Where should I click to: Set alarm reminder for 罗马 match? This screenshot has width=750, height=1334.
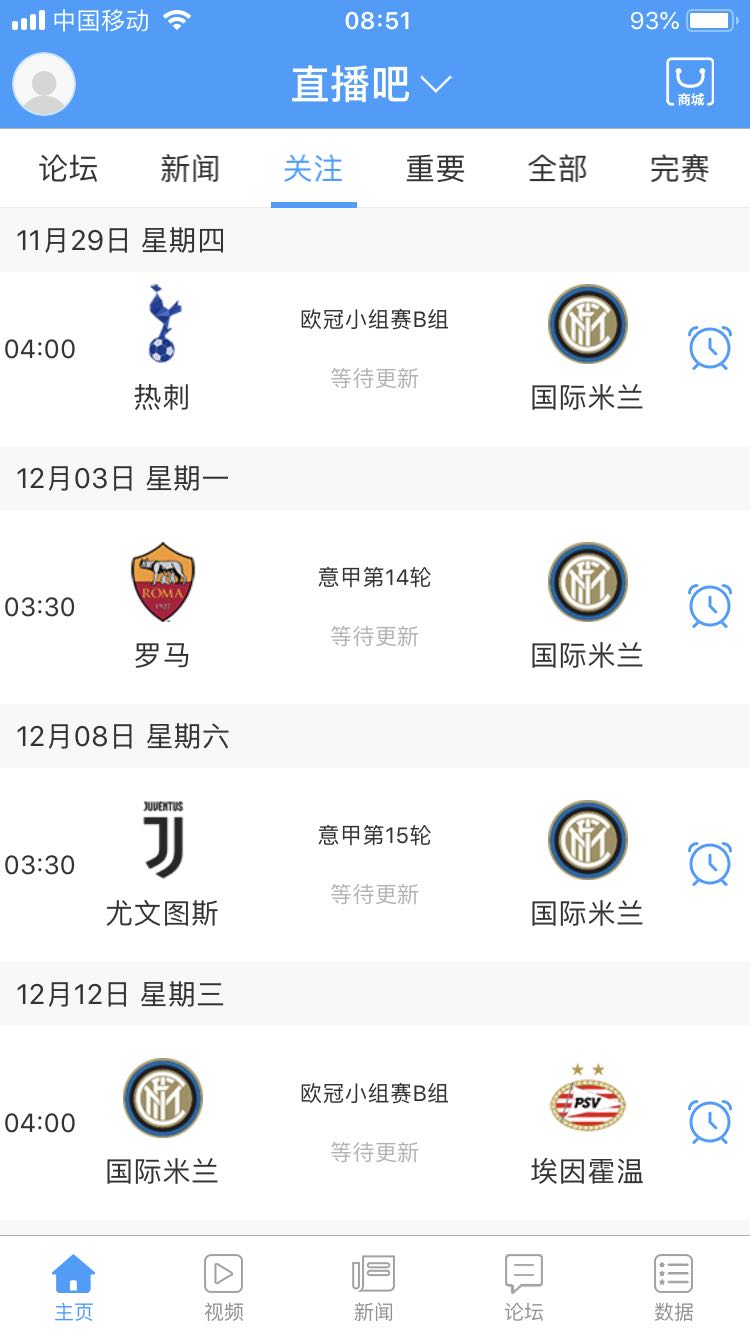710,606
